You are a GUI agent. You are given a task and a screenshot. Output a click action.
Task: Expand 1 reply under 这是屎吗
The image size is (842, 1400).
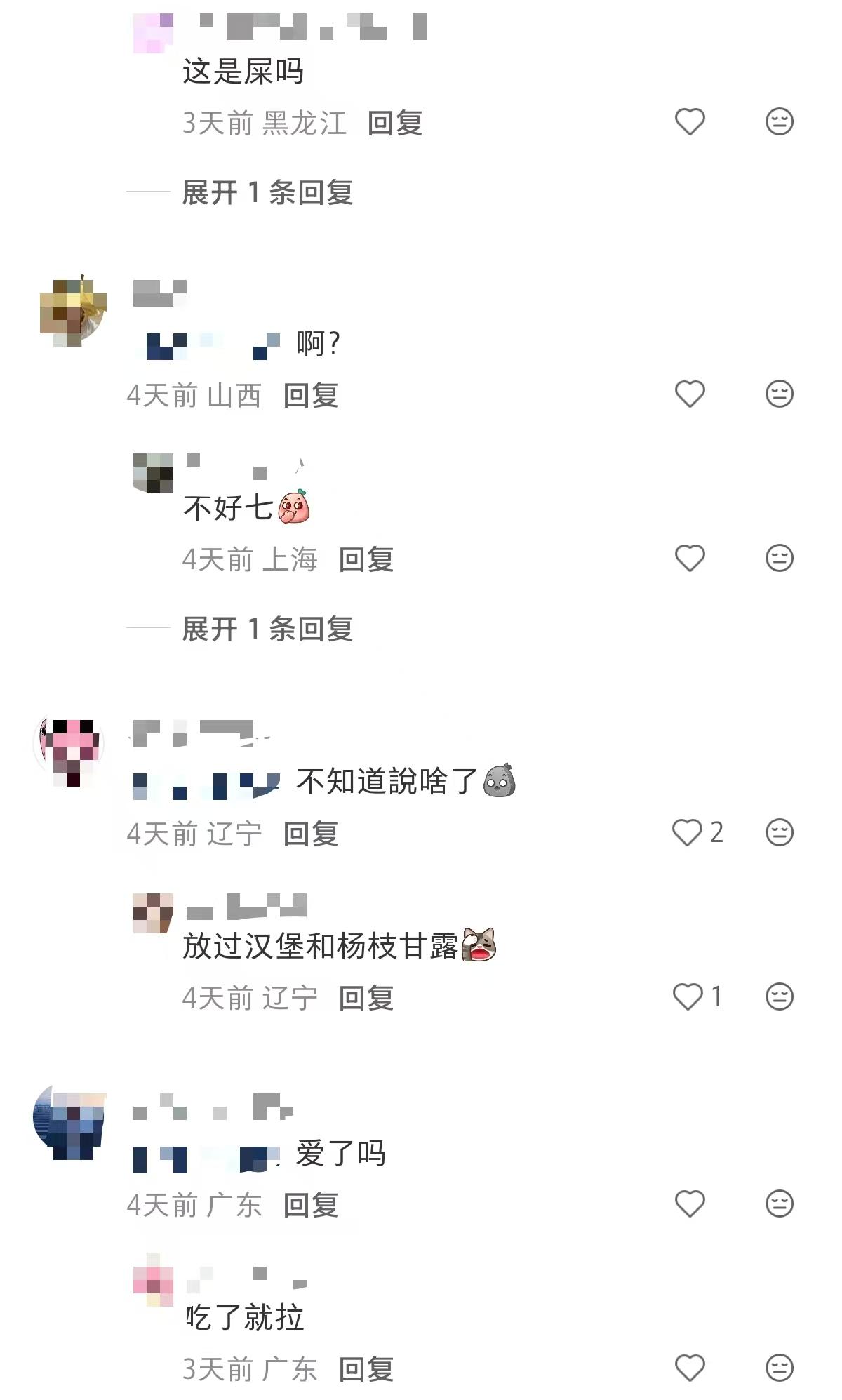[x=267, y=192]
